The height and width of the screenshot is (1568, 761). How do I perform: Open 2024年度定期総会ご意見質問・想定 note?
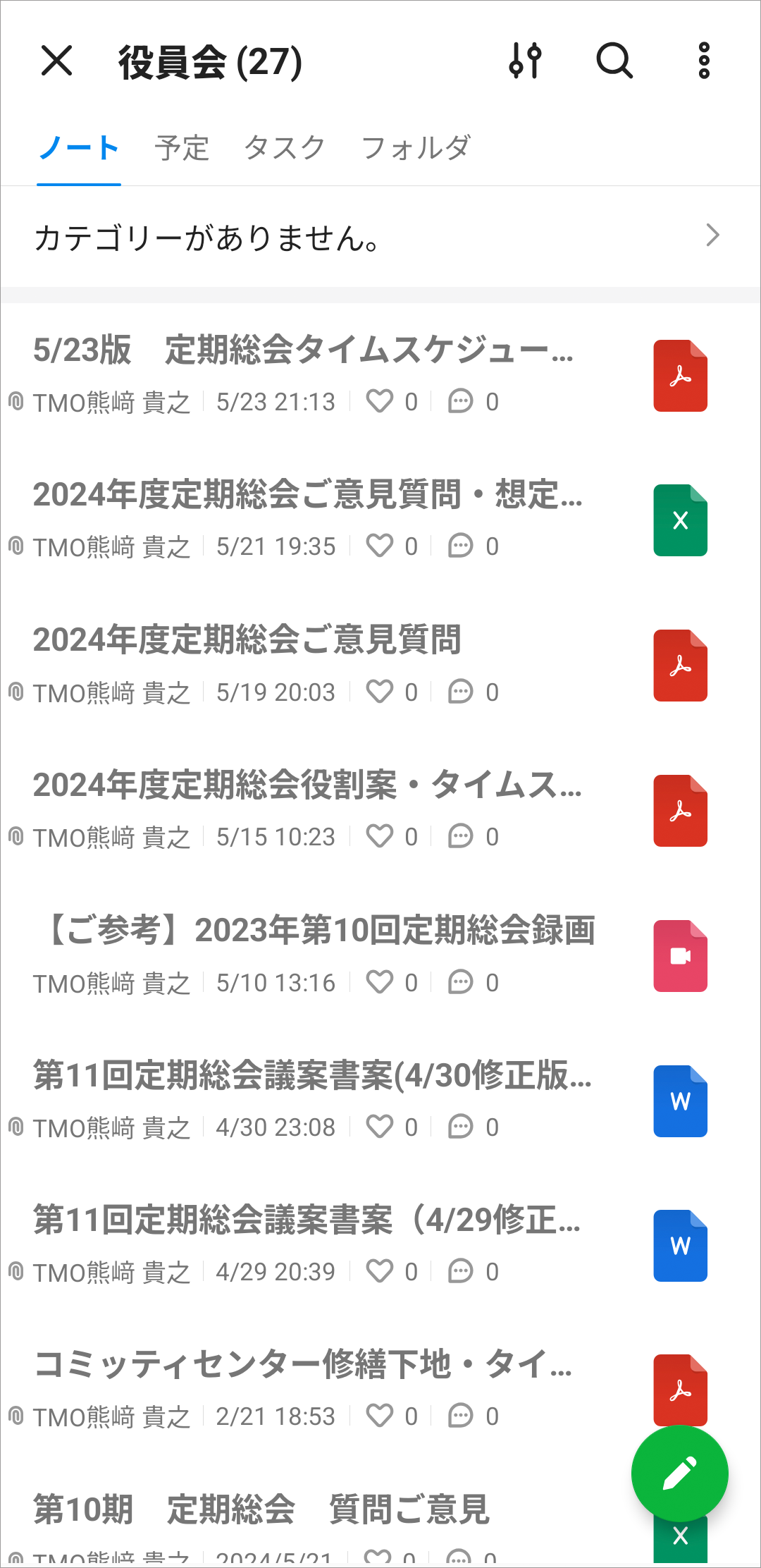(307, 495)
